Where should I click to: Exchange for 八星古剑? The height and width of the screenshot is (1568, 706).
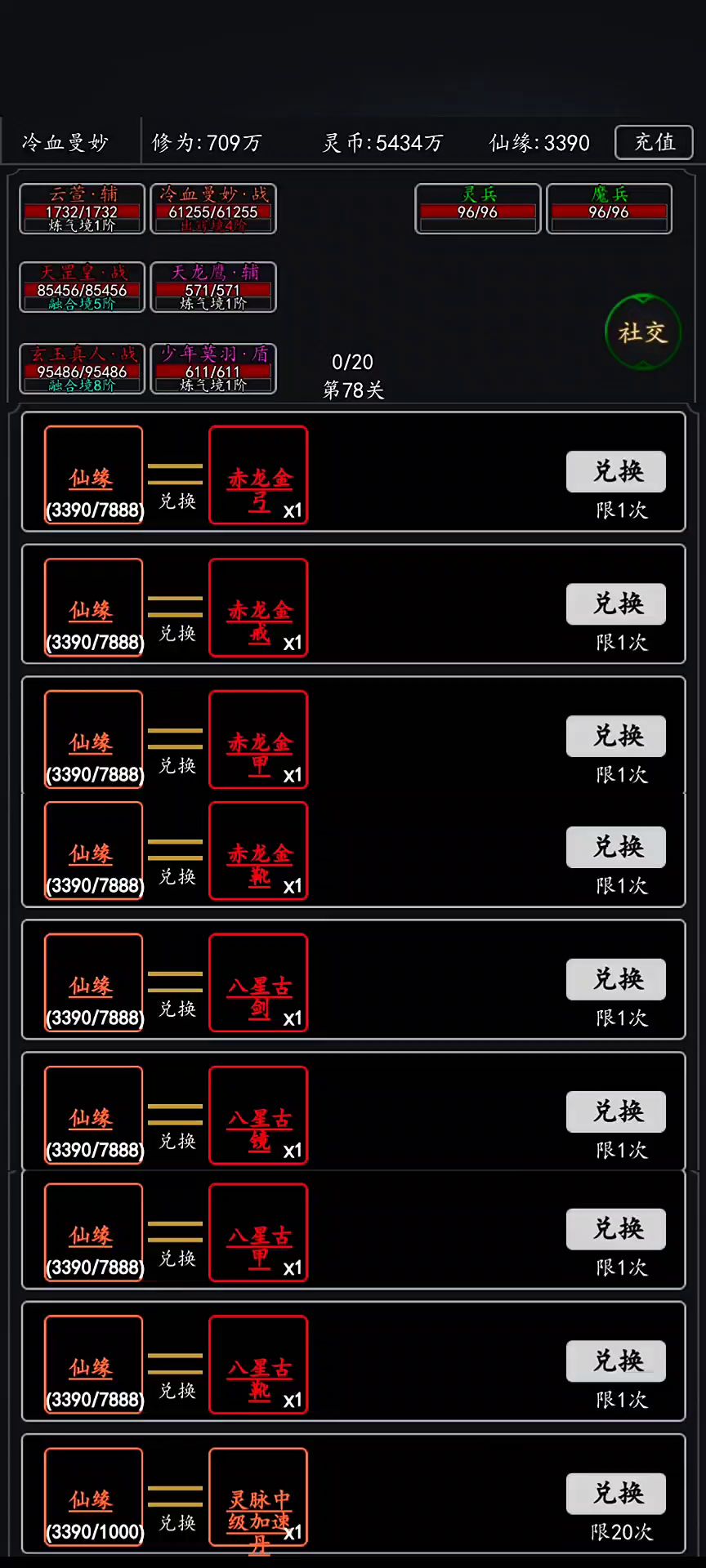click(615, 979)
